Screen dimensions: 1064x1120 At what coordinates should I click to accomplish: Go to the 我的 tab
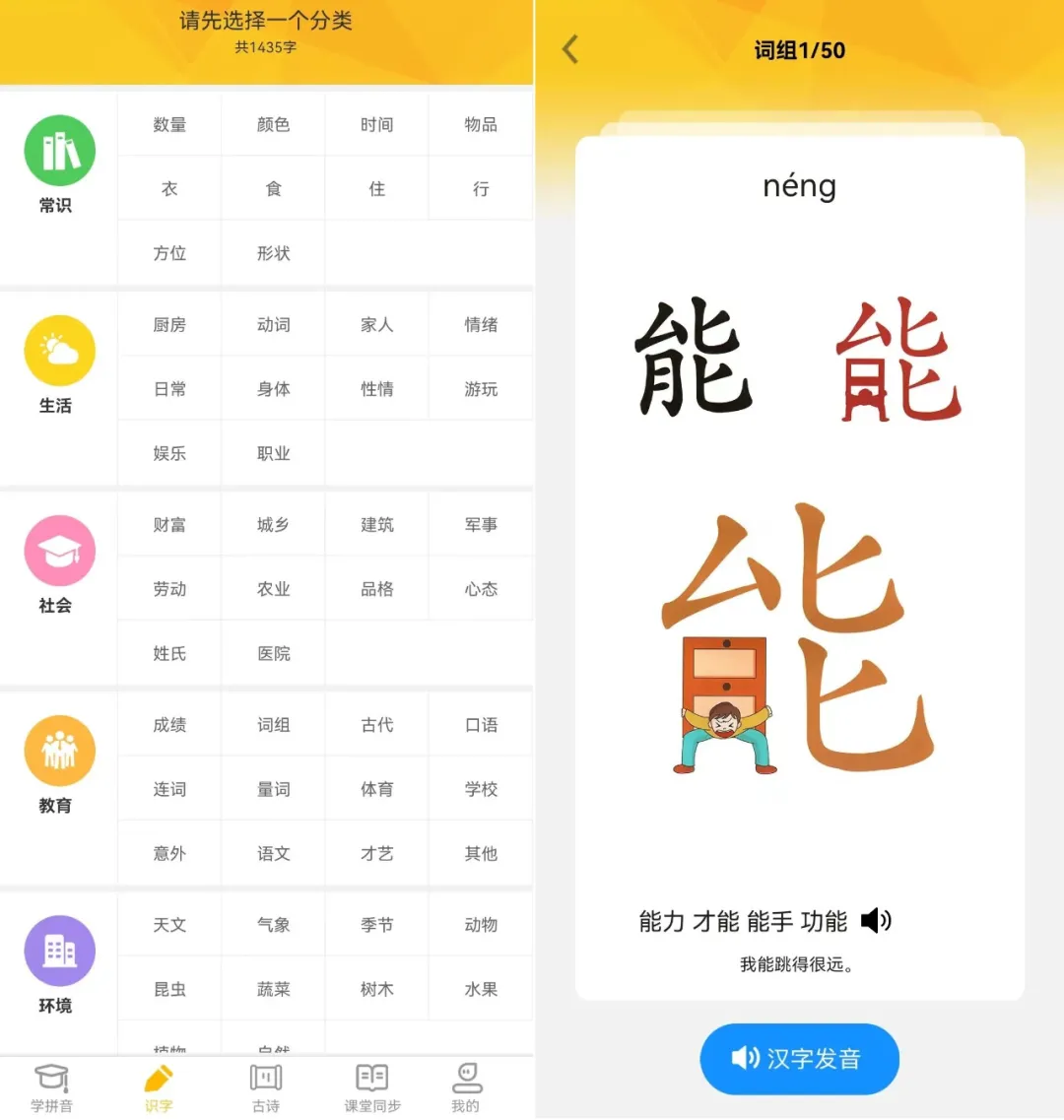(466, 1087)
